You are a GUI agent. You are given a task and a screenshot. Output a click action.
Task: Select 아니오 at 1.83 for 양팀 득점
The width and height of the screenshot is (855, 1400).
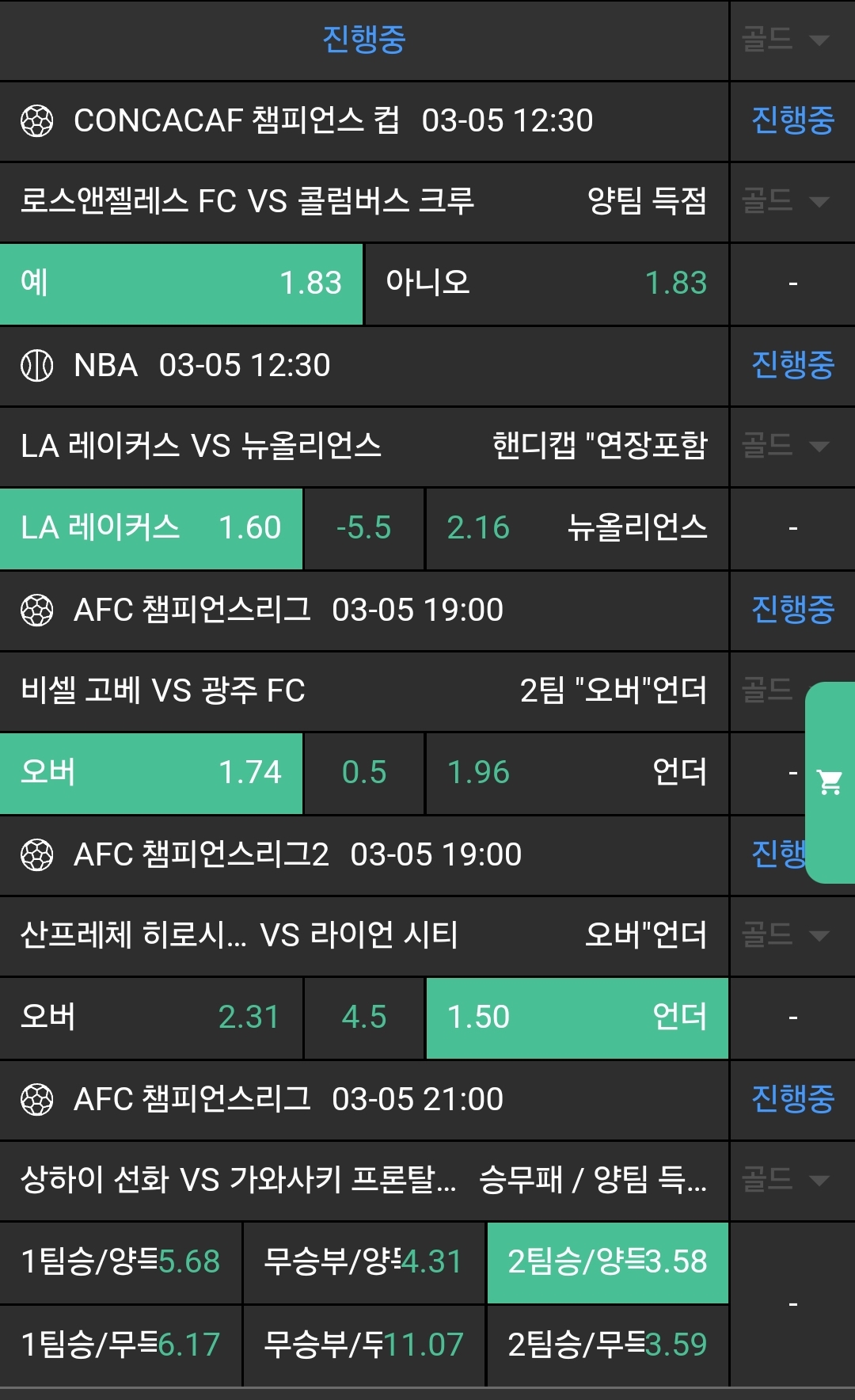click(546, 283)
